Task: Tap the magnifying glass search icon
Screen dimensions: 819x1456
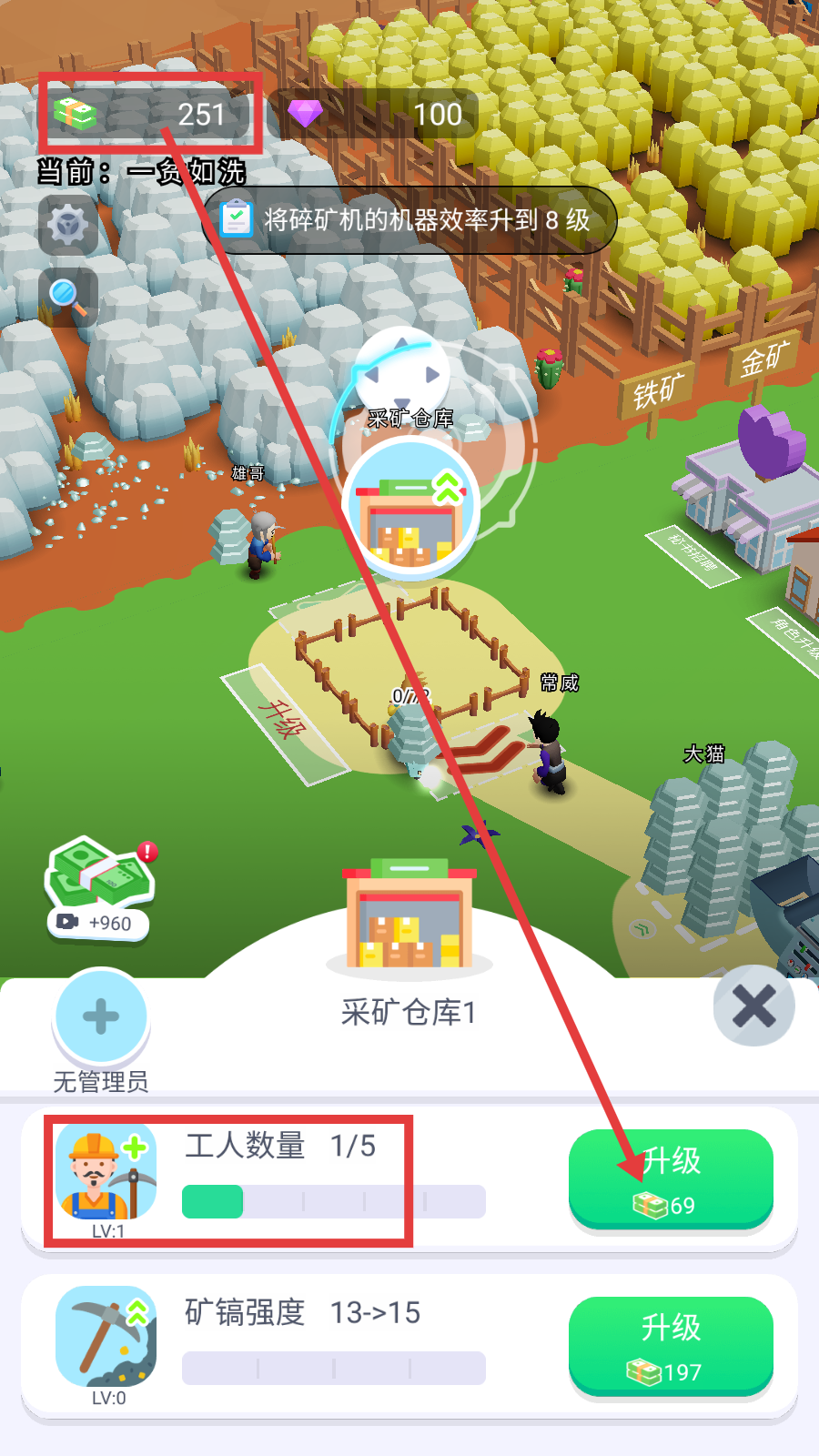Action: click(x=68, y=298)
